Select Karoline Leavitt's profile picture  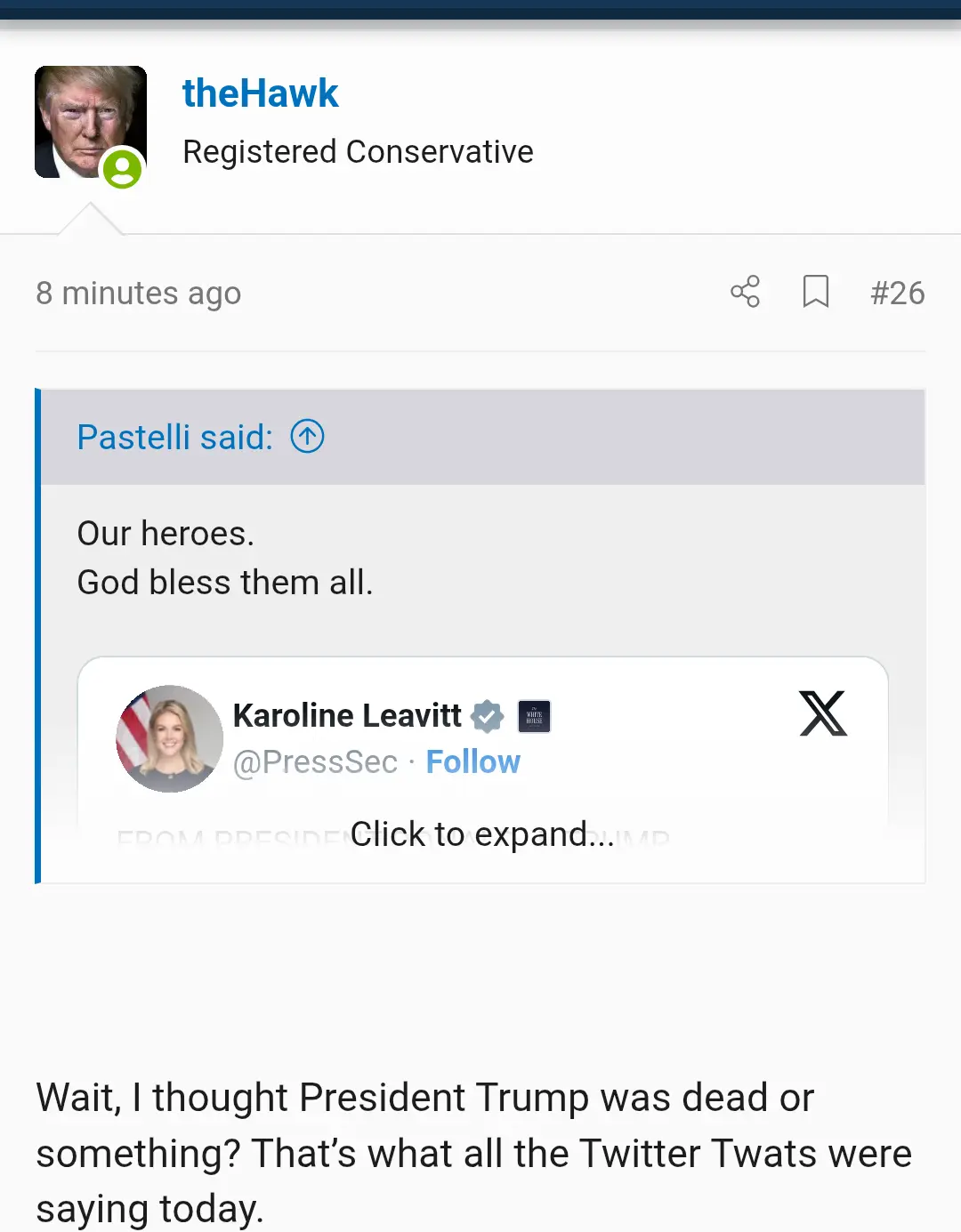[169, 739]
